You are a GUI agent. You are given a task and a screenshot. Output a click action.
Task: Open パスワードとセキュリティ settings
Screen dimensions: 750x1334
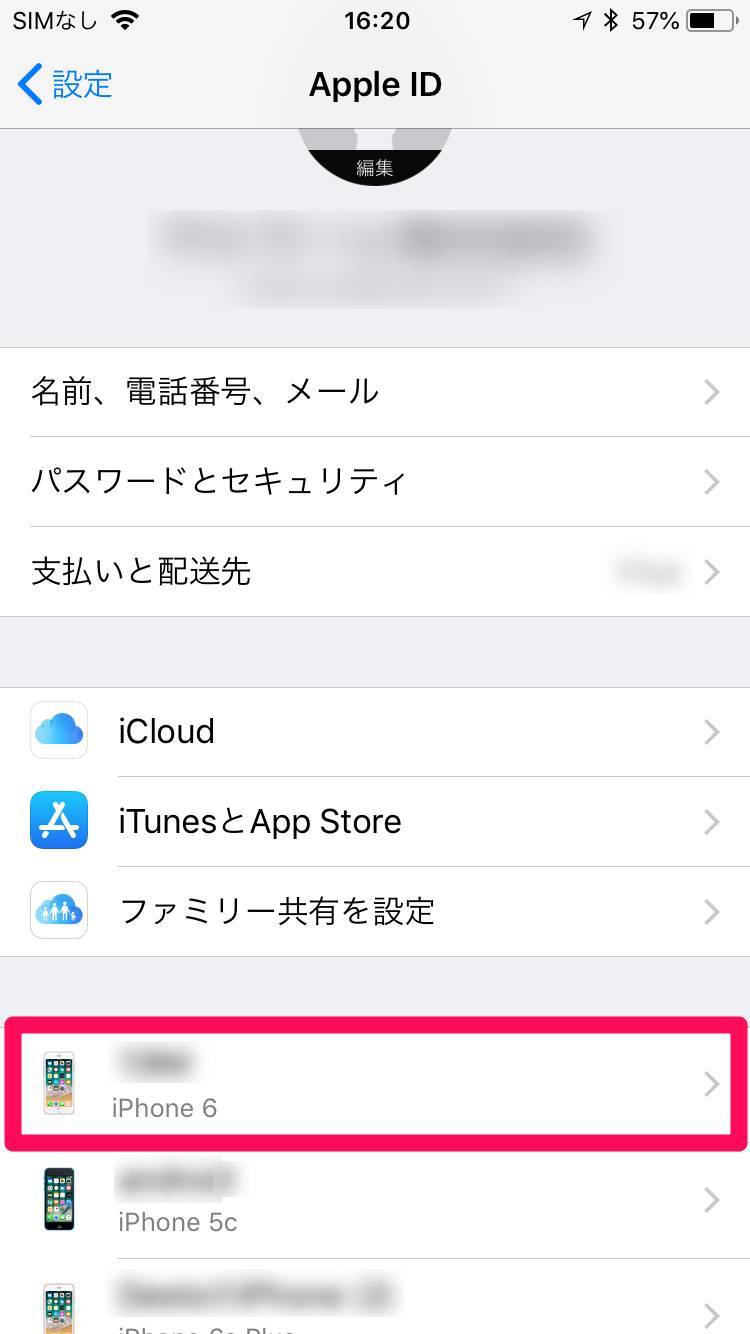(375, 482)
